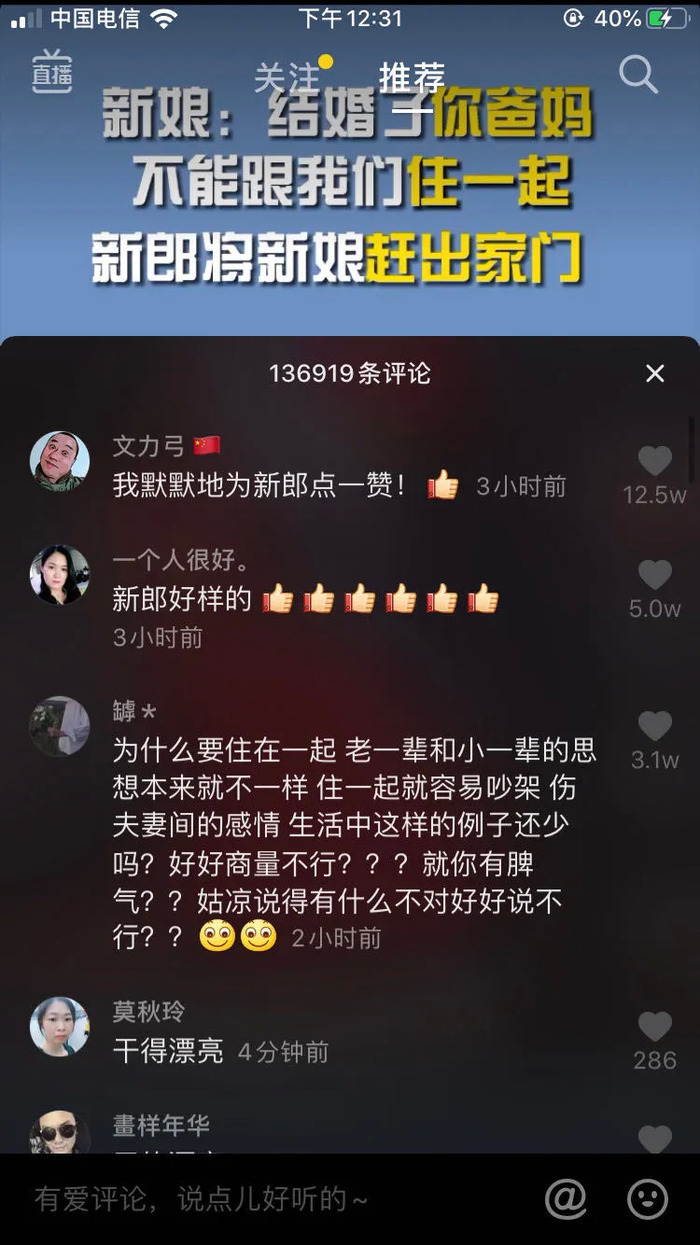Screen dimensions: 700x1245
Task: Open the emoji picker icon
Action: (647, 1199)
